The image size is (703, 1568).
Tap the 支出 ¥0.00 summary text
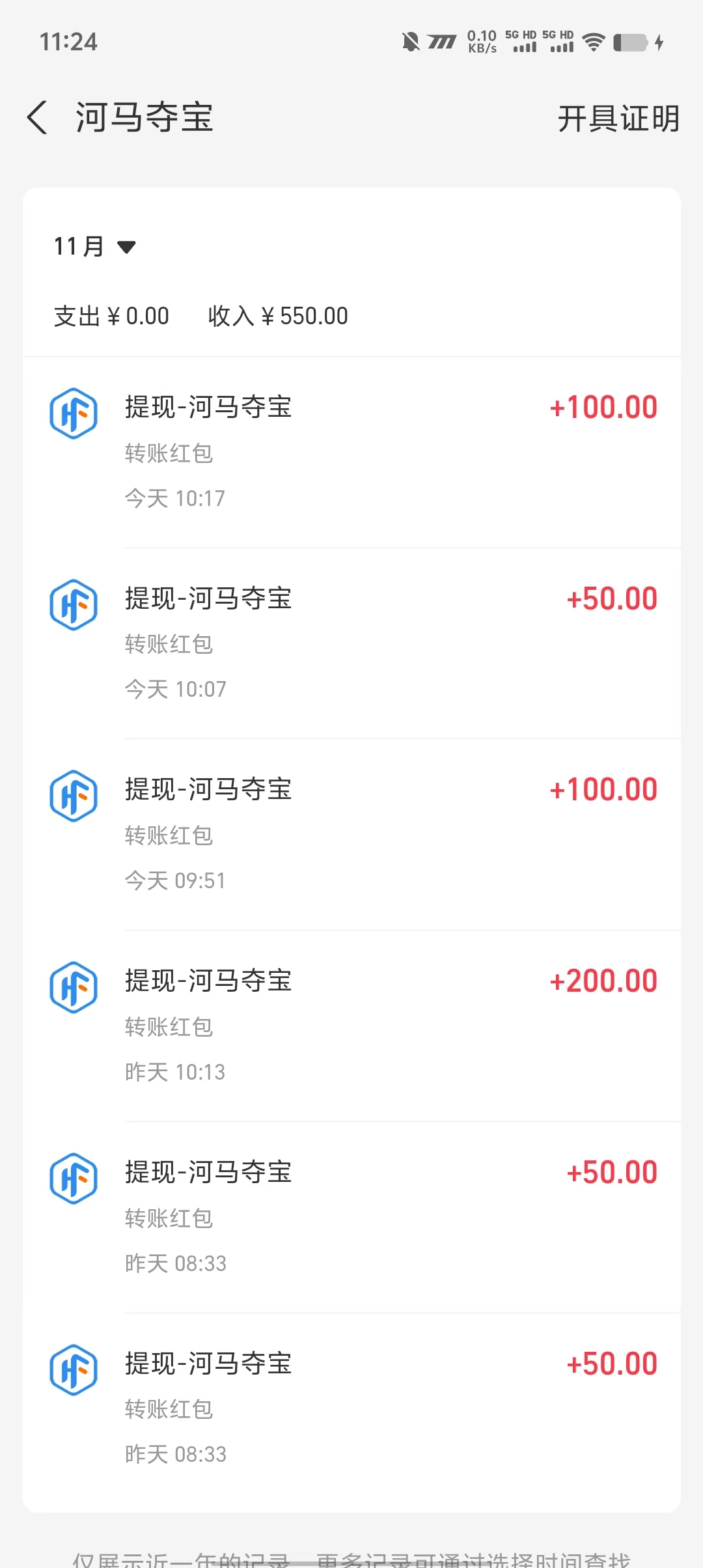111,315
